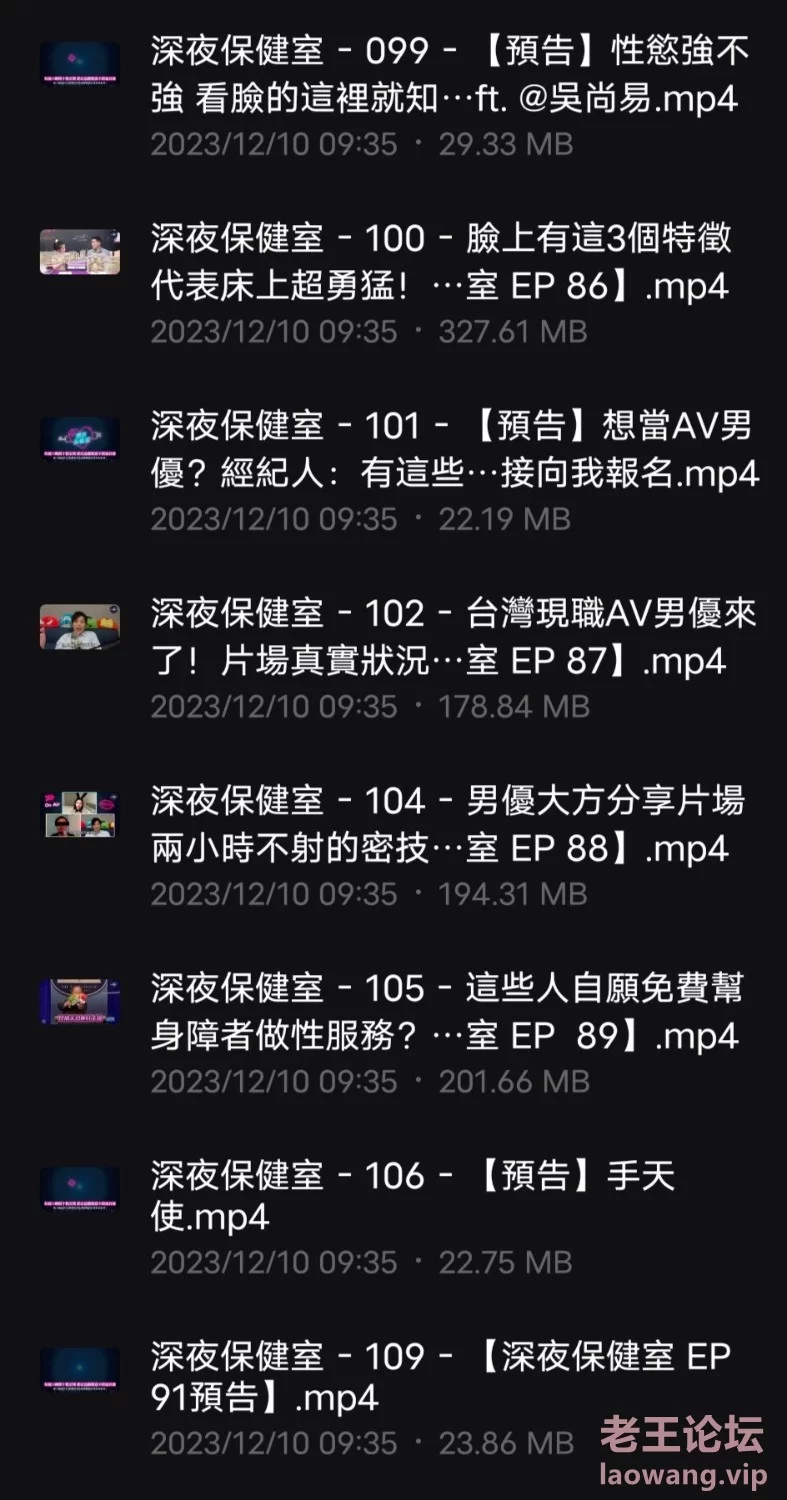Open the 深夜保健室 100 EP 86 video

(x=393, y=284)
